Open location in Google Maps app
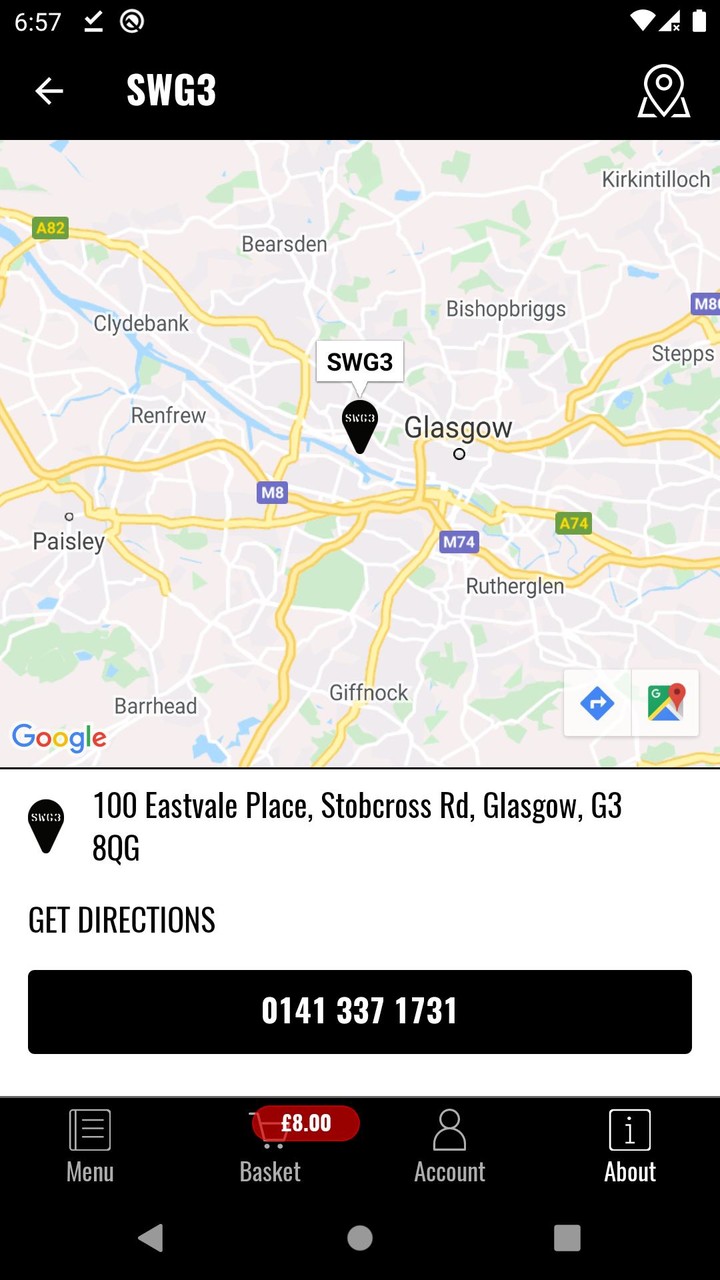720x1280 pixels. 666,703
